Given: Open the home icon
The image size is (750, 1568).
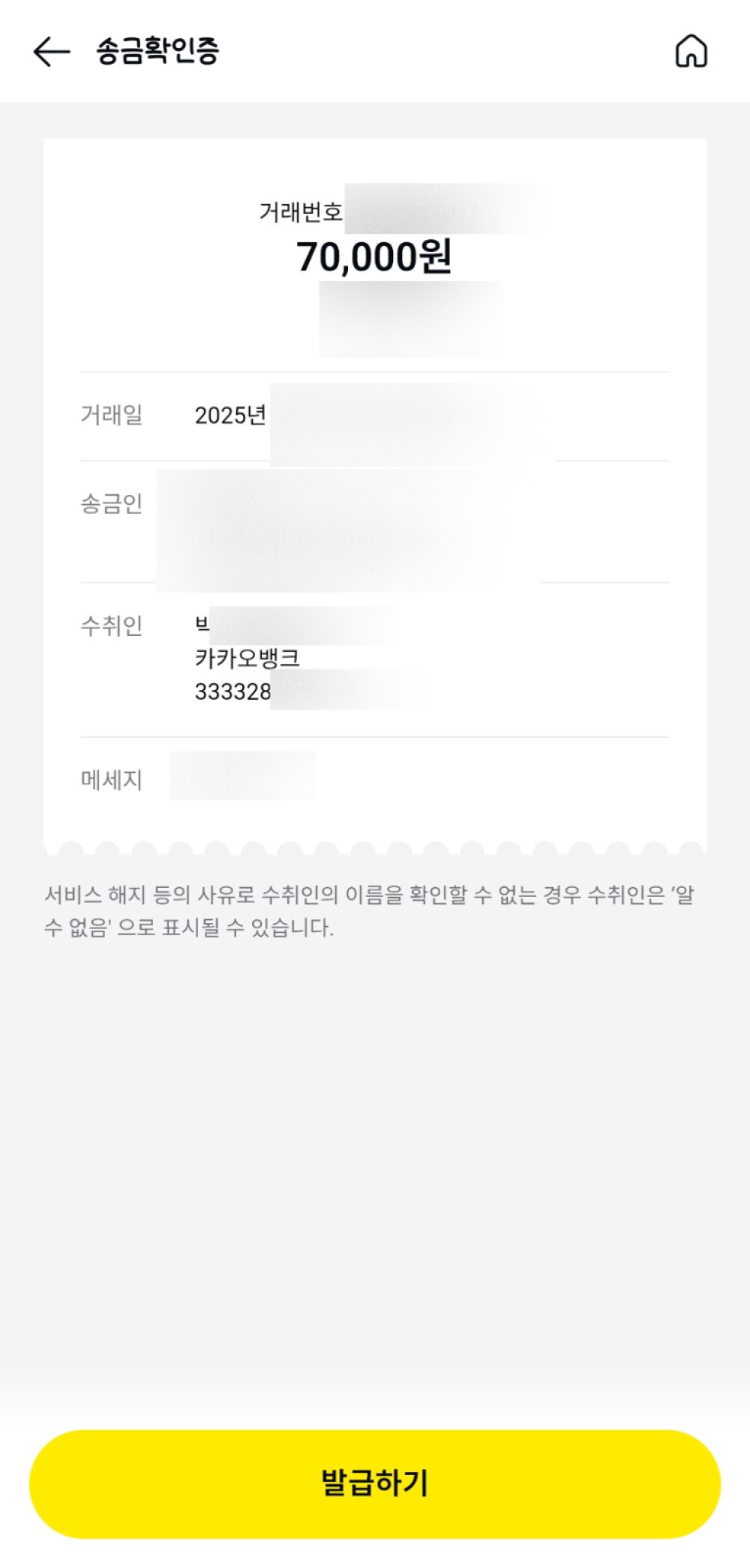Looking at the screenshot, I should click(691, 52).
